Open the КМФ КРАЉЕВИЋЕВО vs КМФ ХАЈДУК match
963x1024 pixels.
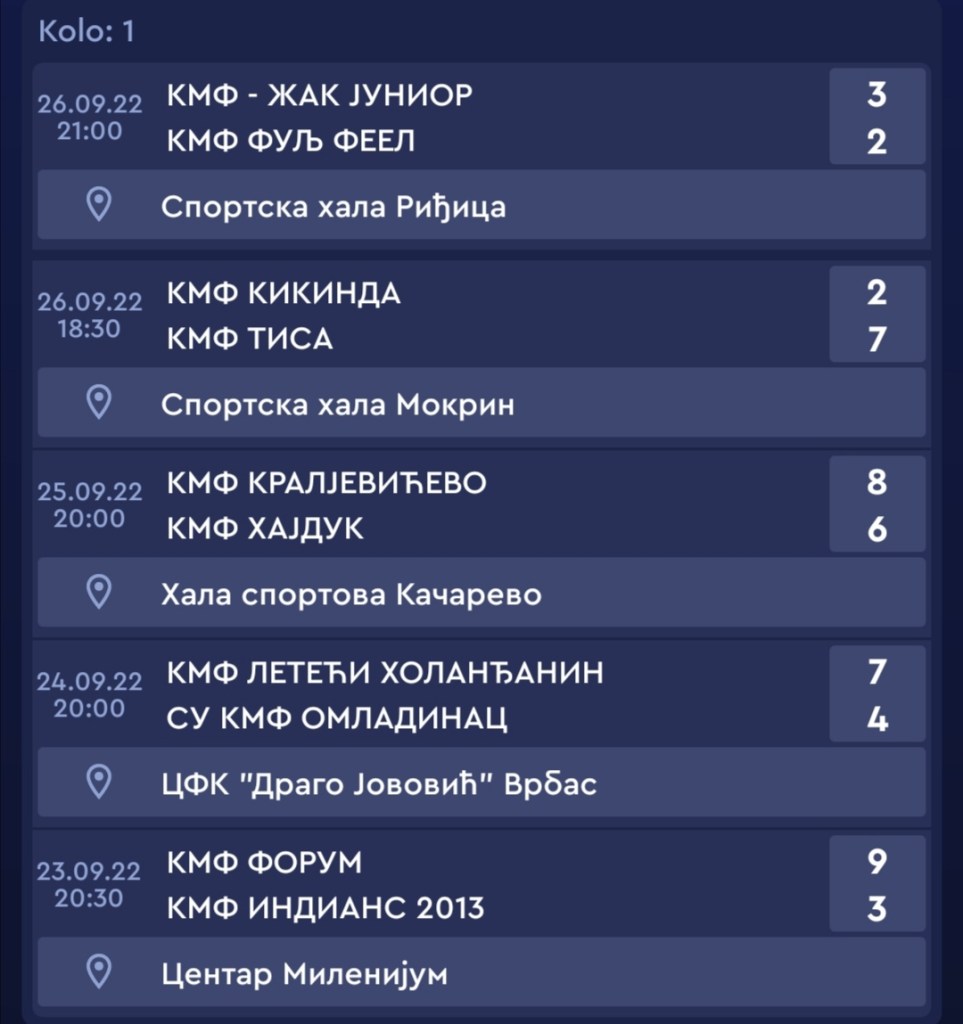[x=480, y=506]
